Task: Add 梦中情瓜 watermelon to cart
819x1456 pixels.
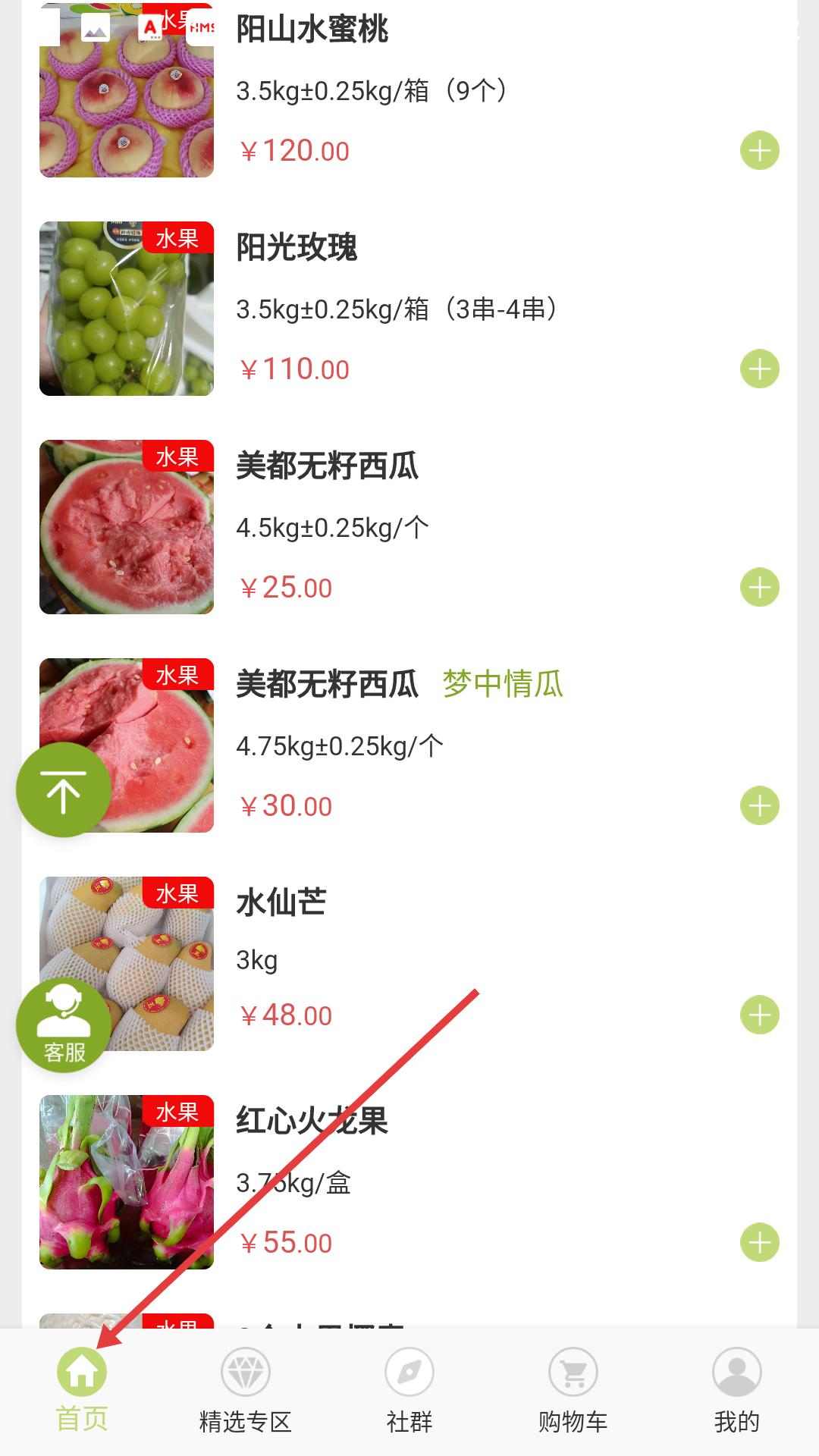Action: point(759,805)
